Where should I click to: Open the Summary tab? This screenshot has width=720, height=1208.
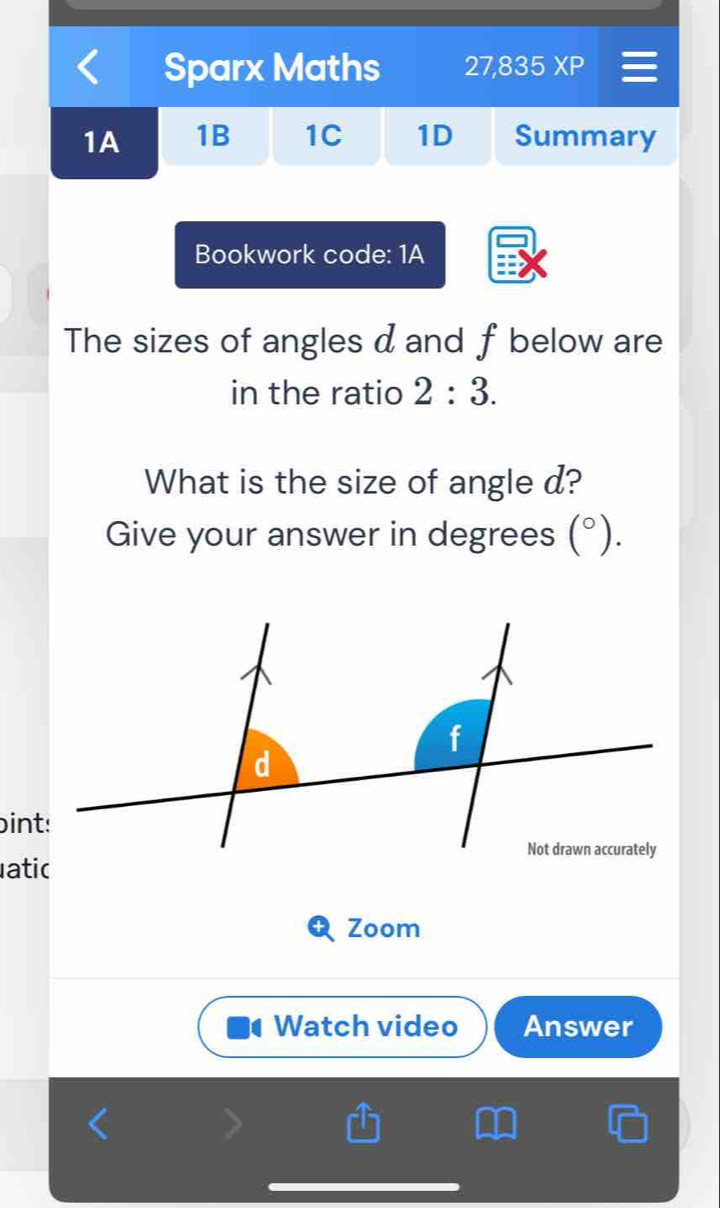(x=585, y=136)
